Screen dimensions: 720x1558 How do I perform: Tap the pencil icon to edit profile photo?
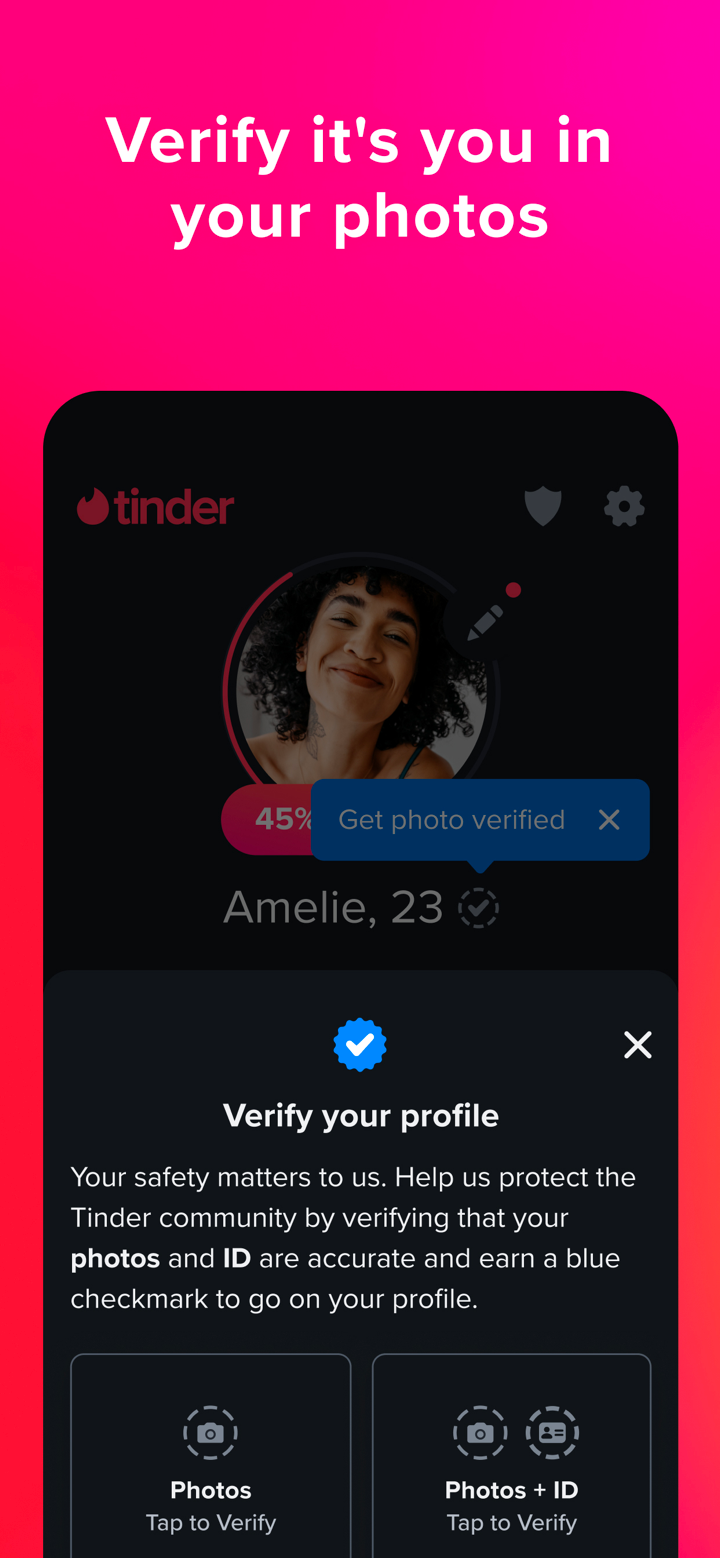pyautogui.click(x=484, y=622)
